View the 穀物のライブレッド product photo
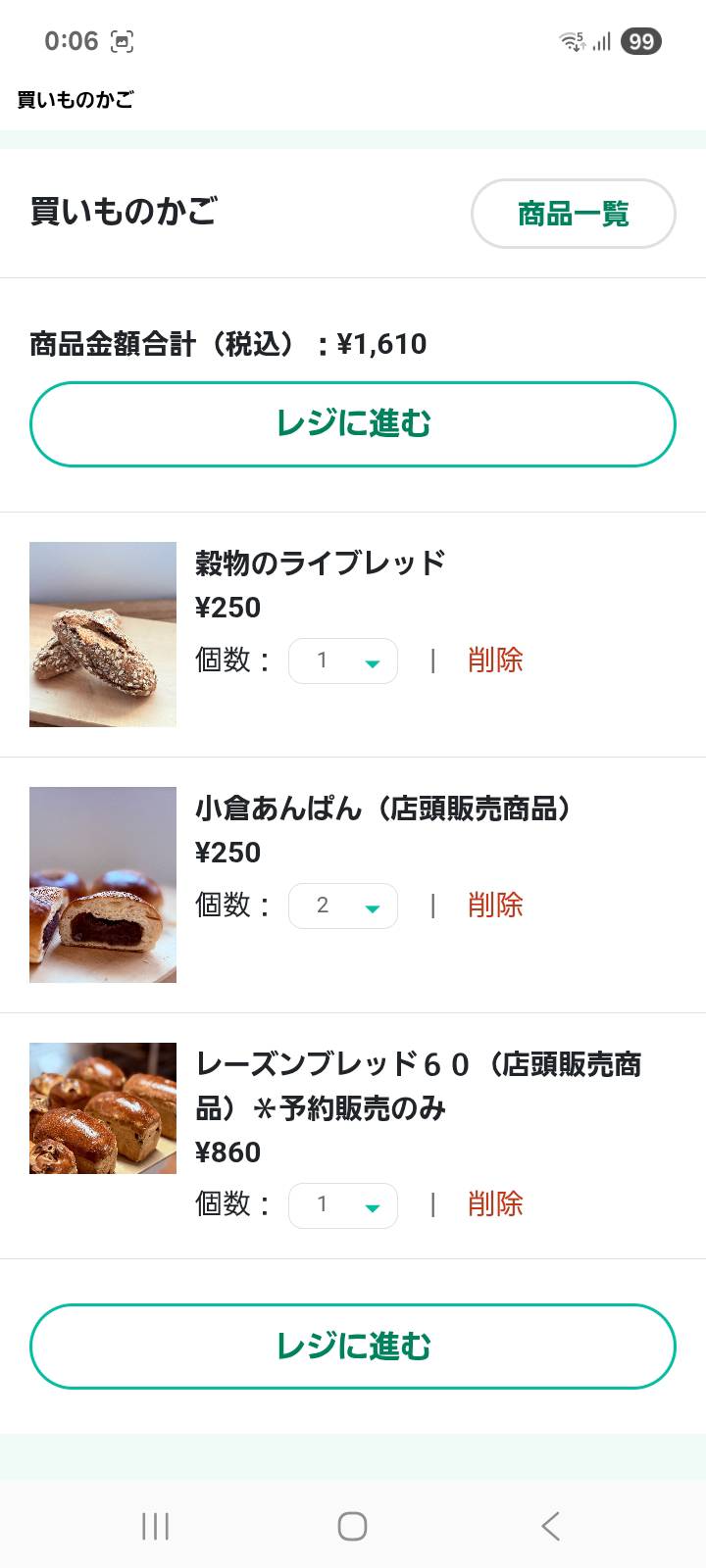Image resolution: width=706 pixels, height=1568 pixels. tap(103, 634)
